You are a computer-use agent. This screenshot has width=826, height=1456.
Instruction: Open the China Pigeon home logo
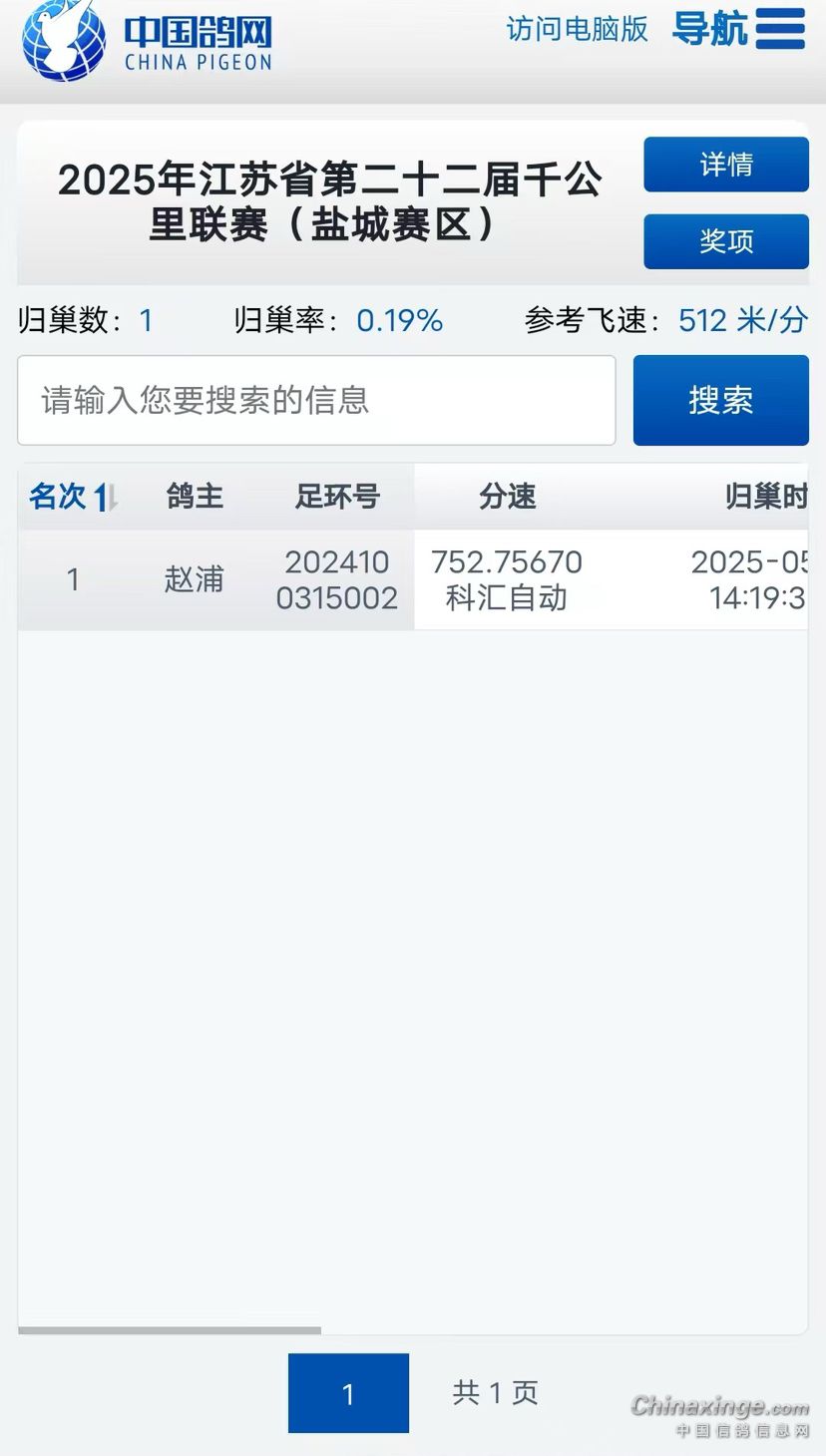(x=147, y=41)
